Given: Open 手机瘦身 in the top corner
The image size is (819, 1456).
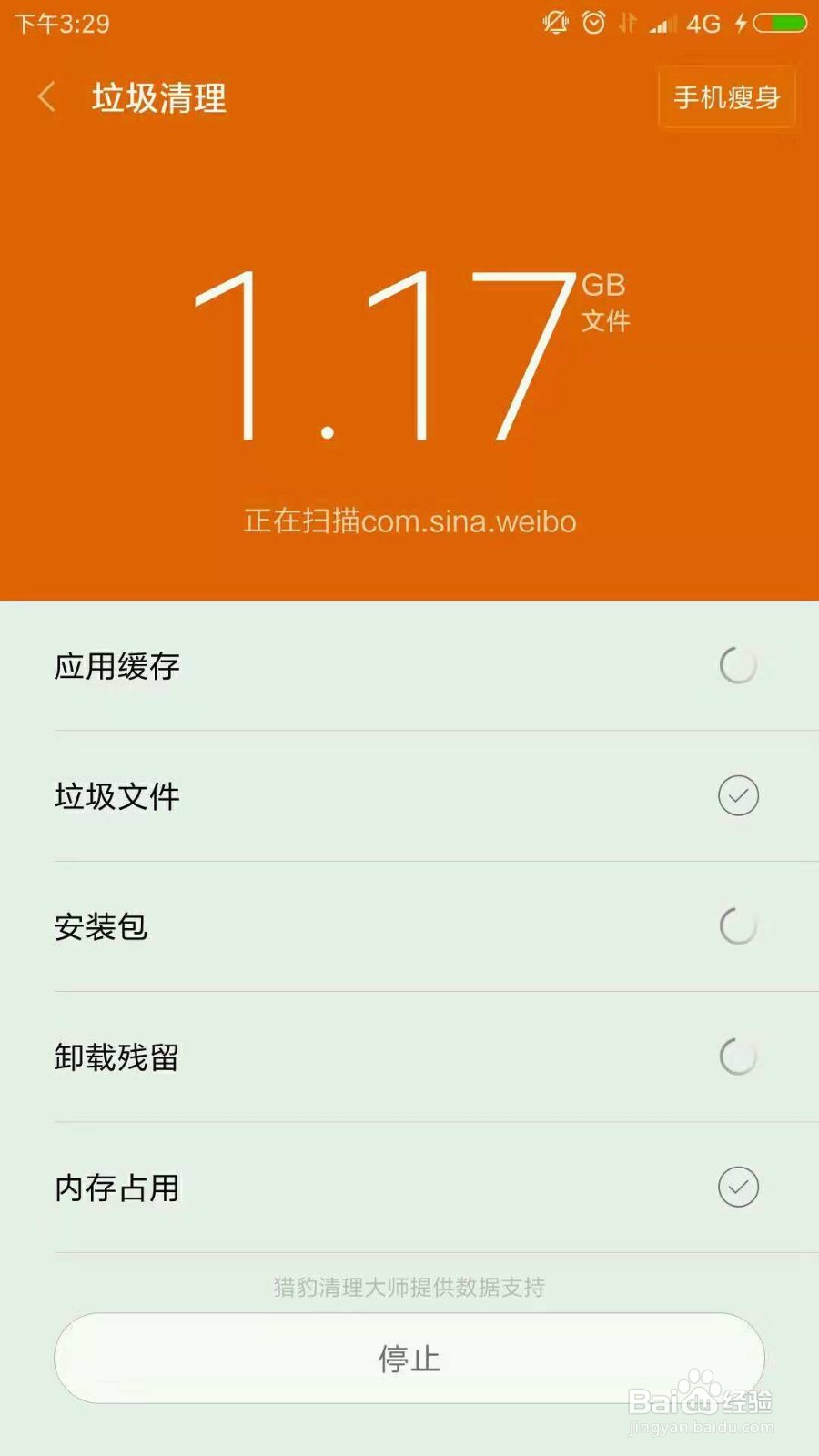Looking at the screenshot, I should [726, 97].
